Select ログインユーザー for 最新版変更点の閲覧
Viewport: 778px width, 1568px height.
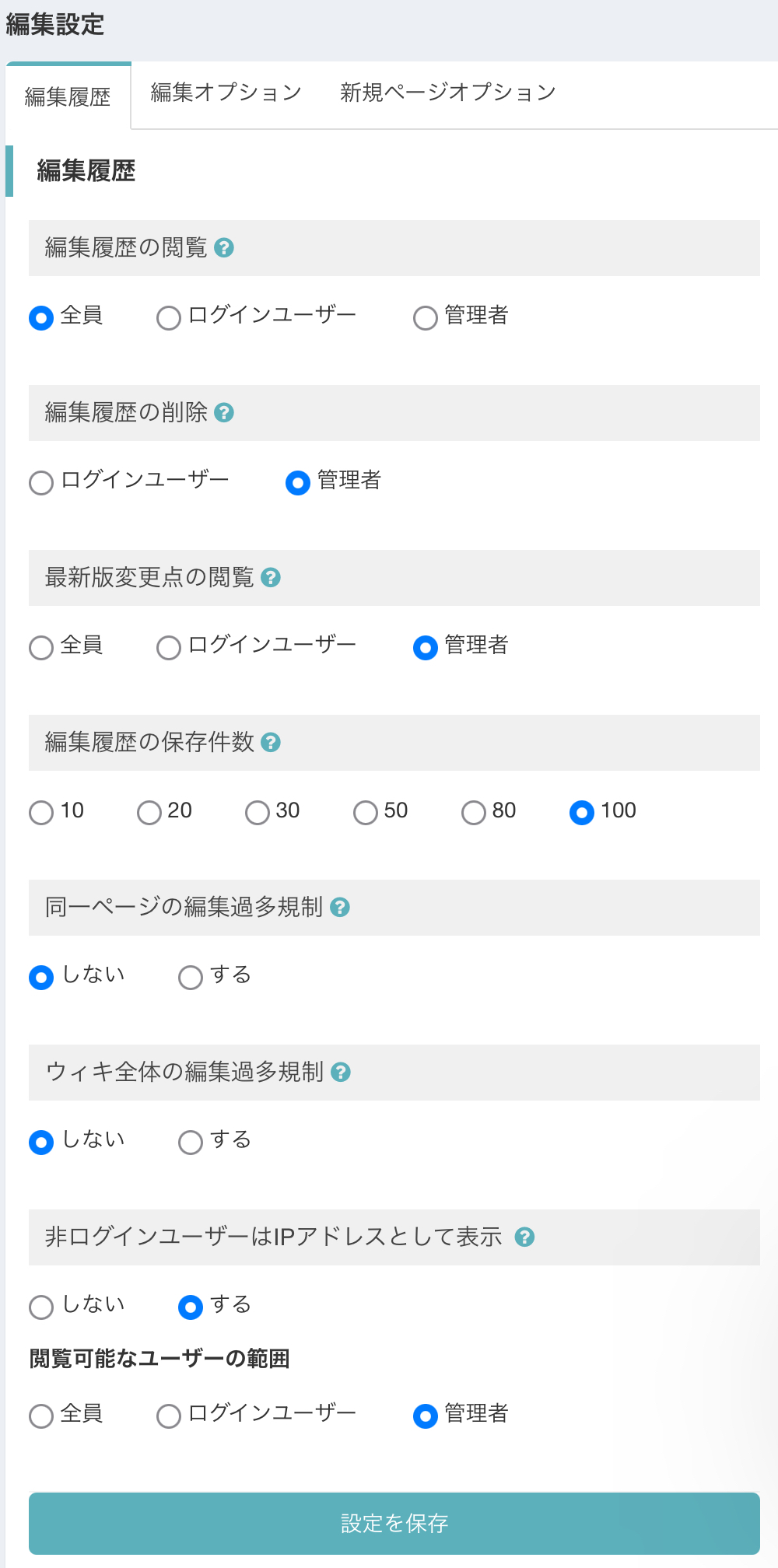(169, 648)
